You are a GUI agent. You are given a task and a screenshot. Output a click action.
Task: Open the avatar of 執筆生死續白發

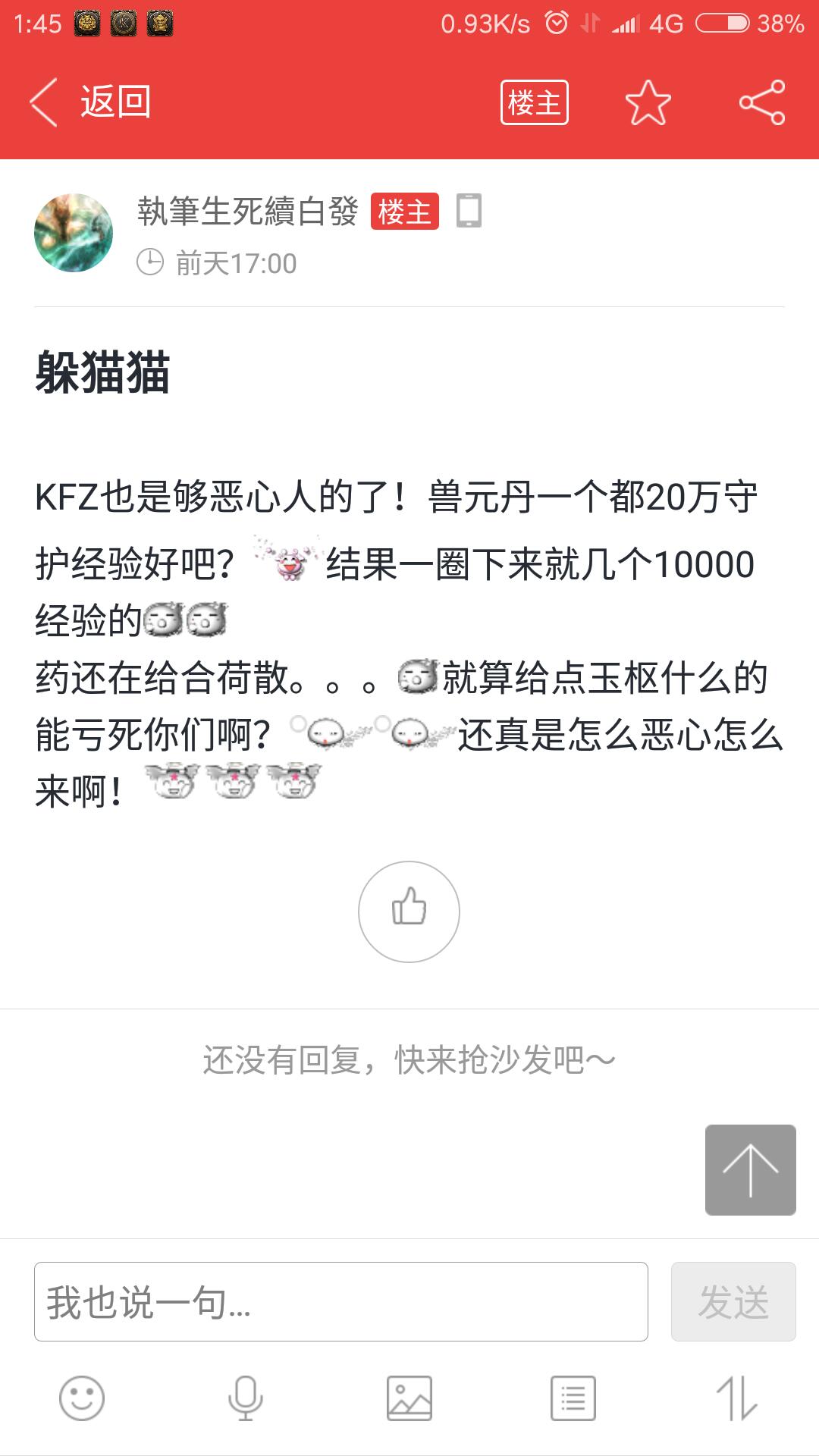(x=74, y=233)
